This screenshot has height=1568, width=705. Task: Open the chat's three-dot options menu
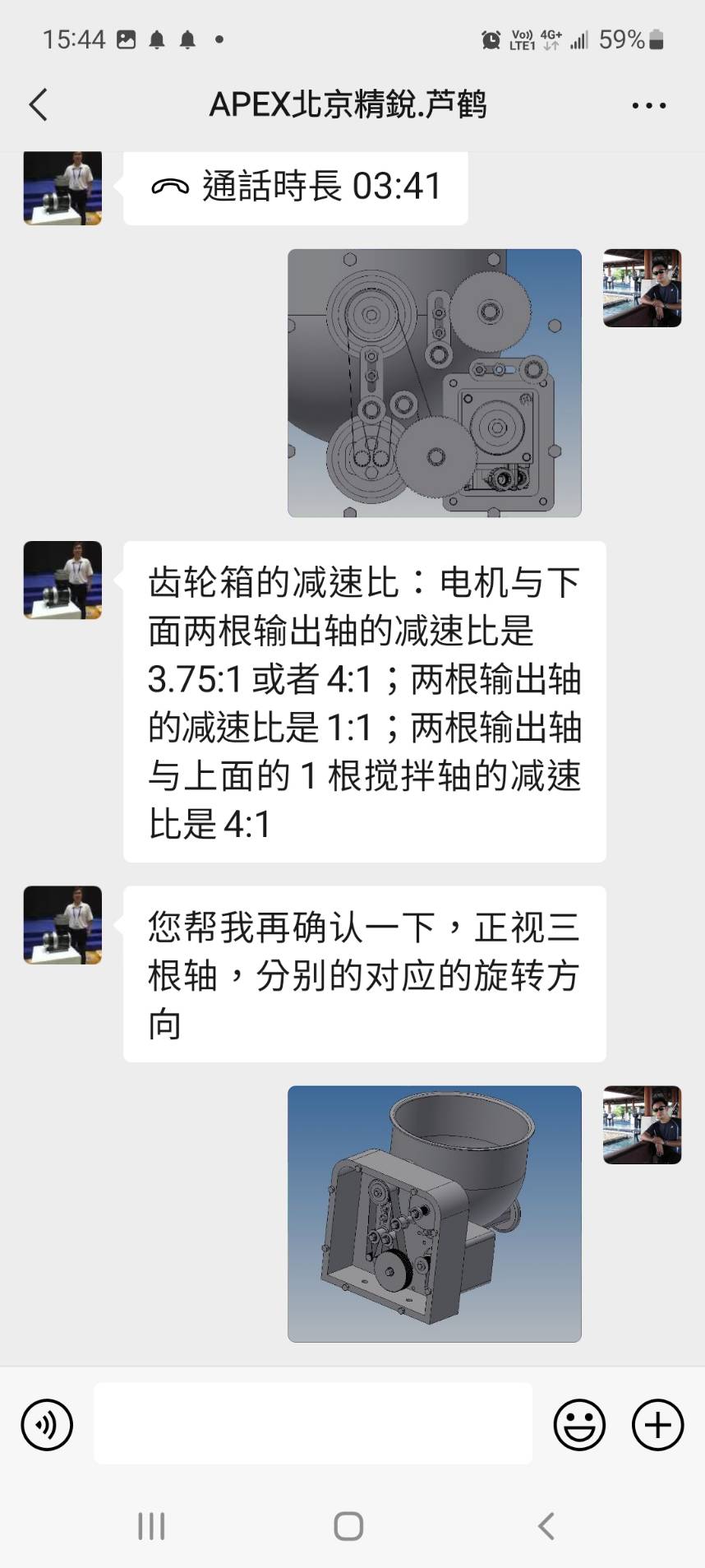pyautogui.click(x=648, y=105)
